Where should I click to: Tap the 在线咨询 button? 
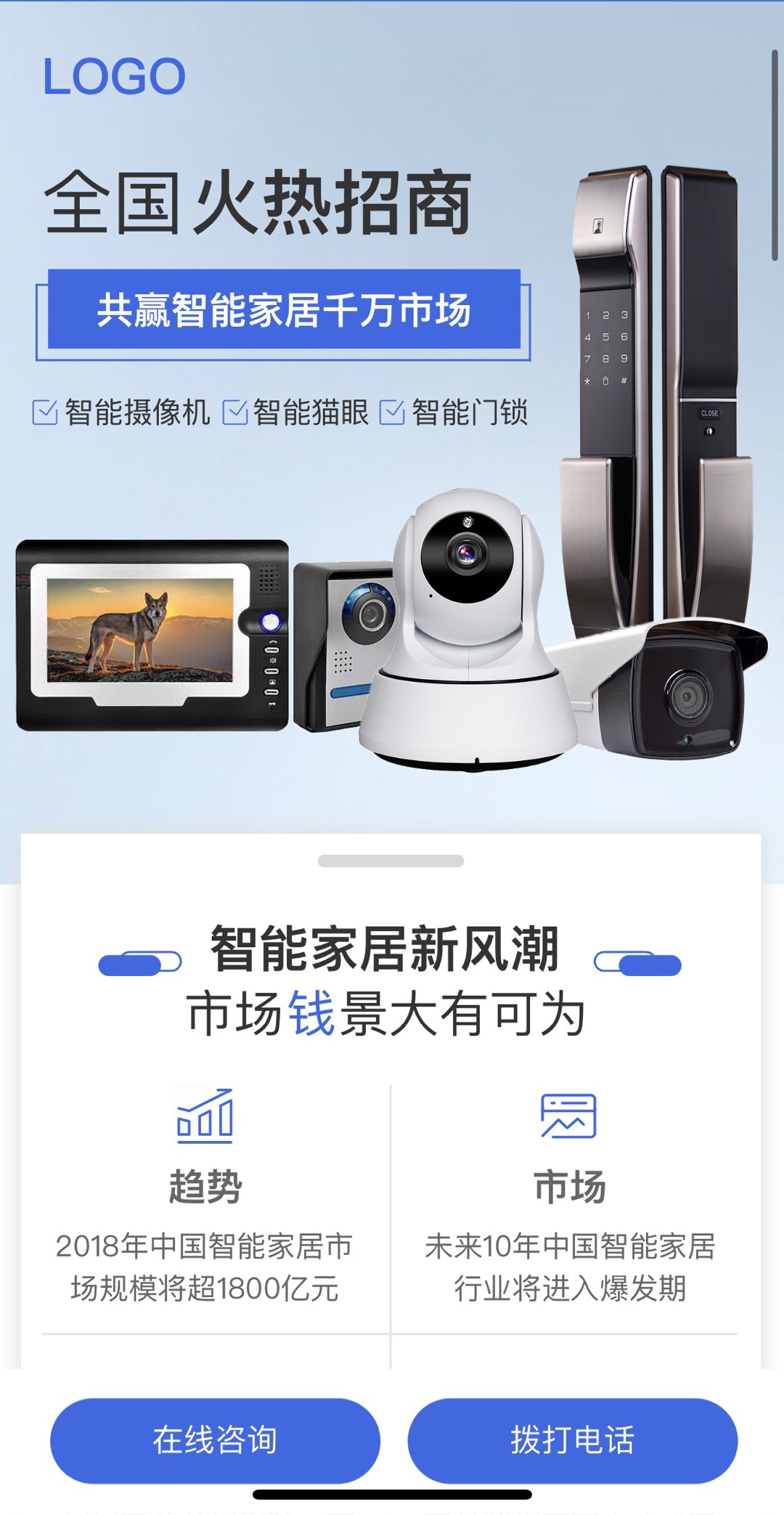click(215, 1440)
